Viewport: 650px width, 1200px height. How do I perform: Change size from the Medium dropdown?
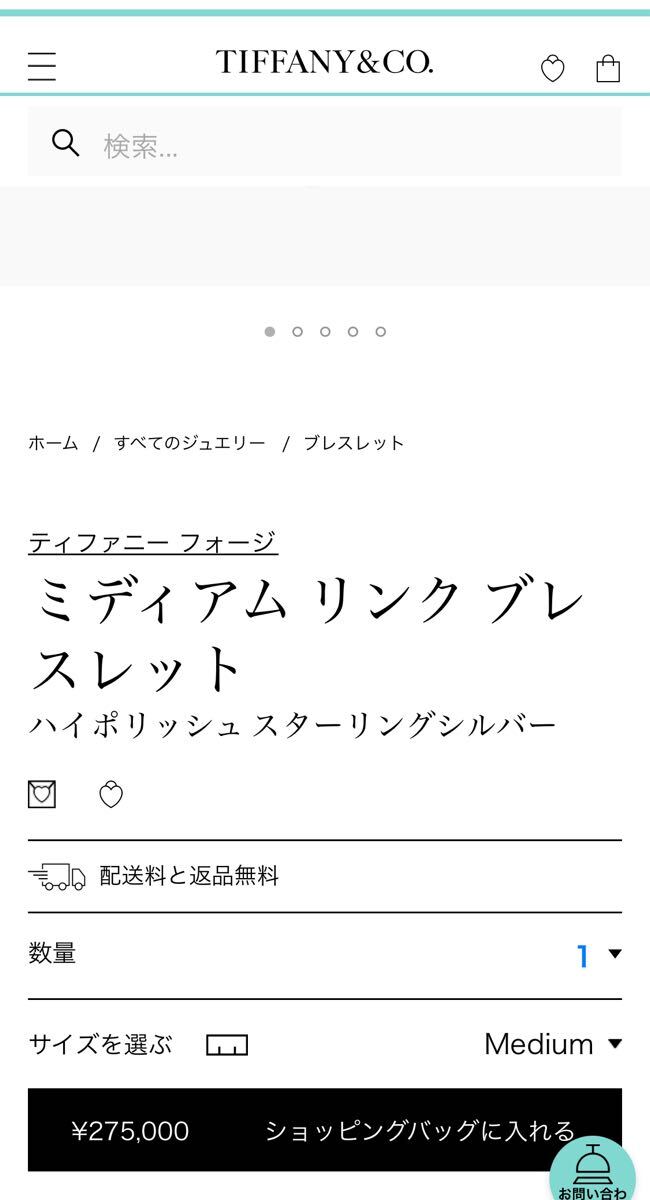[x=552, y=1044]
